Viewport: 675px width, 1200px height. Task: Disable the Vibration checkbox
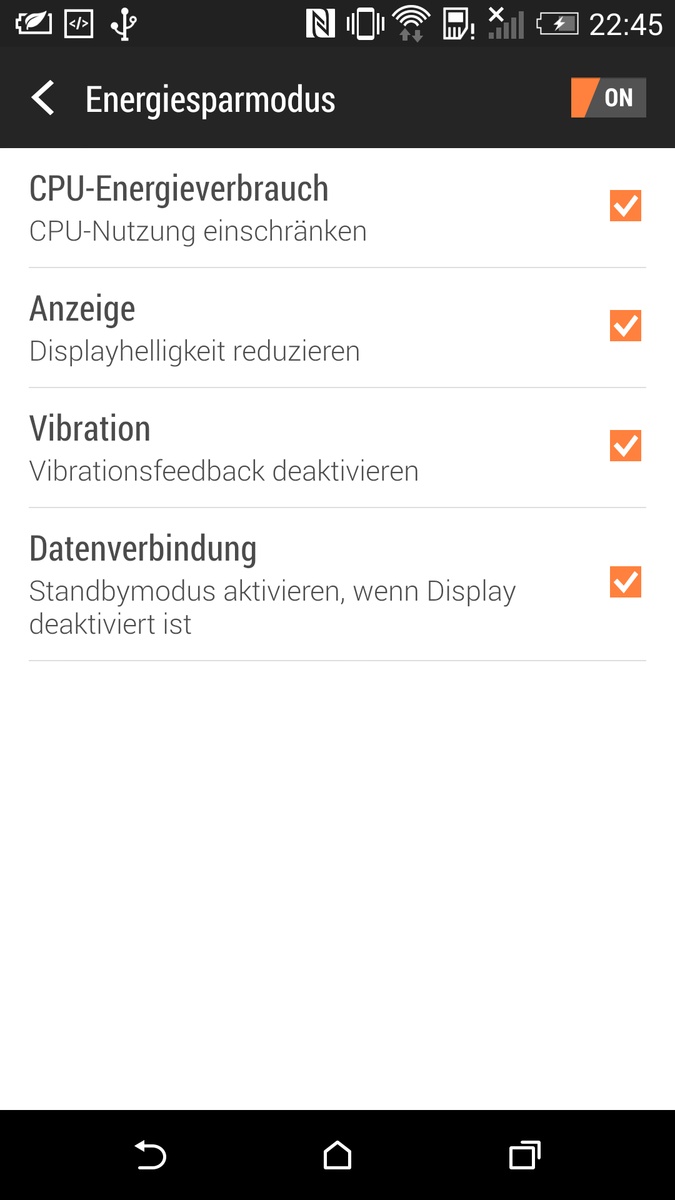pyautogui.click(x=625, y=446)
